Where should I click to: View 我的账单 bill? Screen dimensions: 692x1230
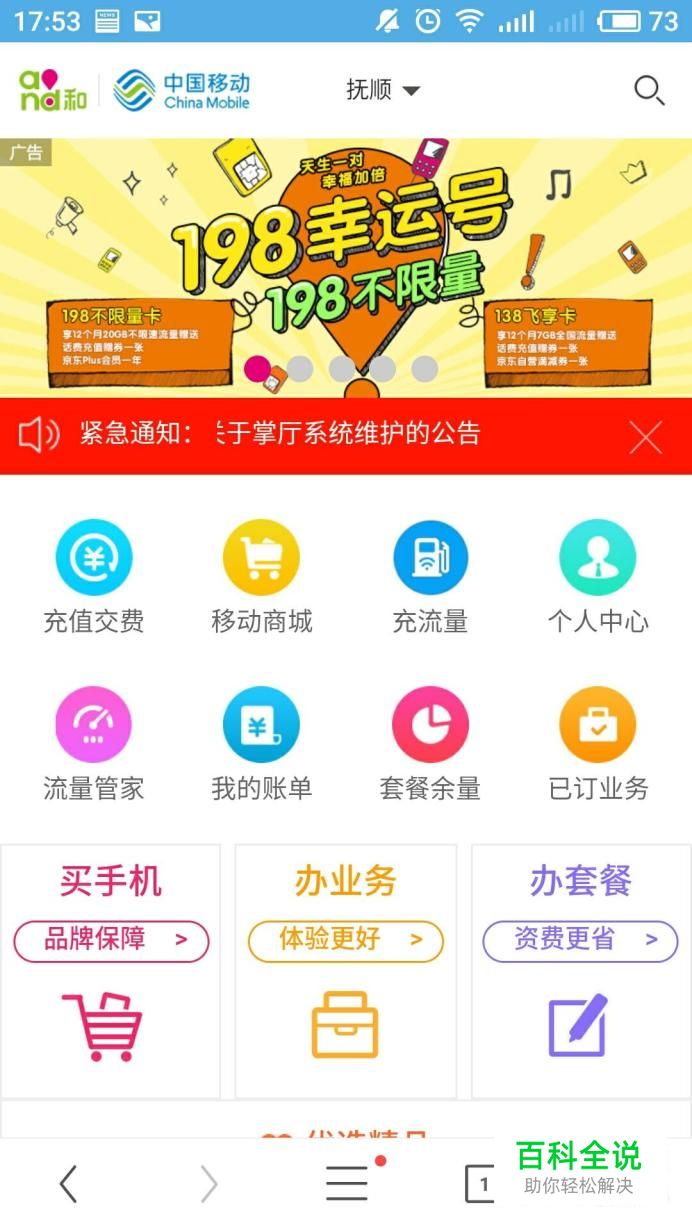262,744
